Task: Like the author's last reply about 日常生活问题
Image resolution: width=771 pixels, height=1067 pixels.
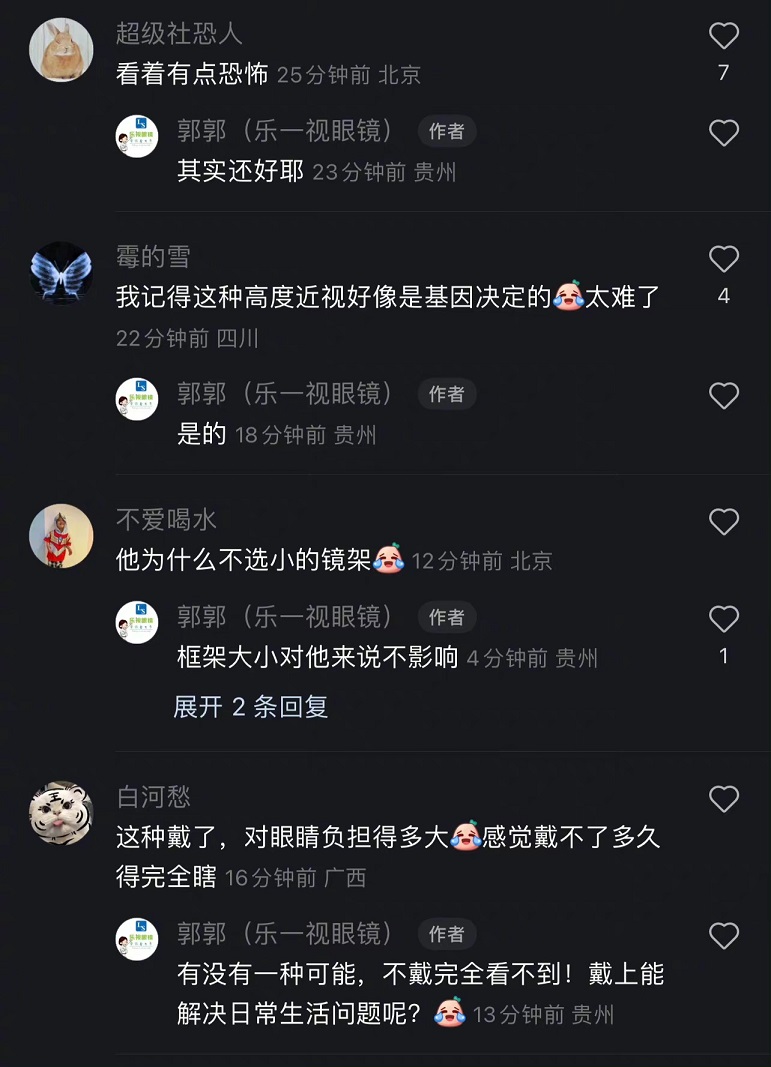Action: pyautogui.click(x=723, y=936)
